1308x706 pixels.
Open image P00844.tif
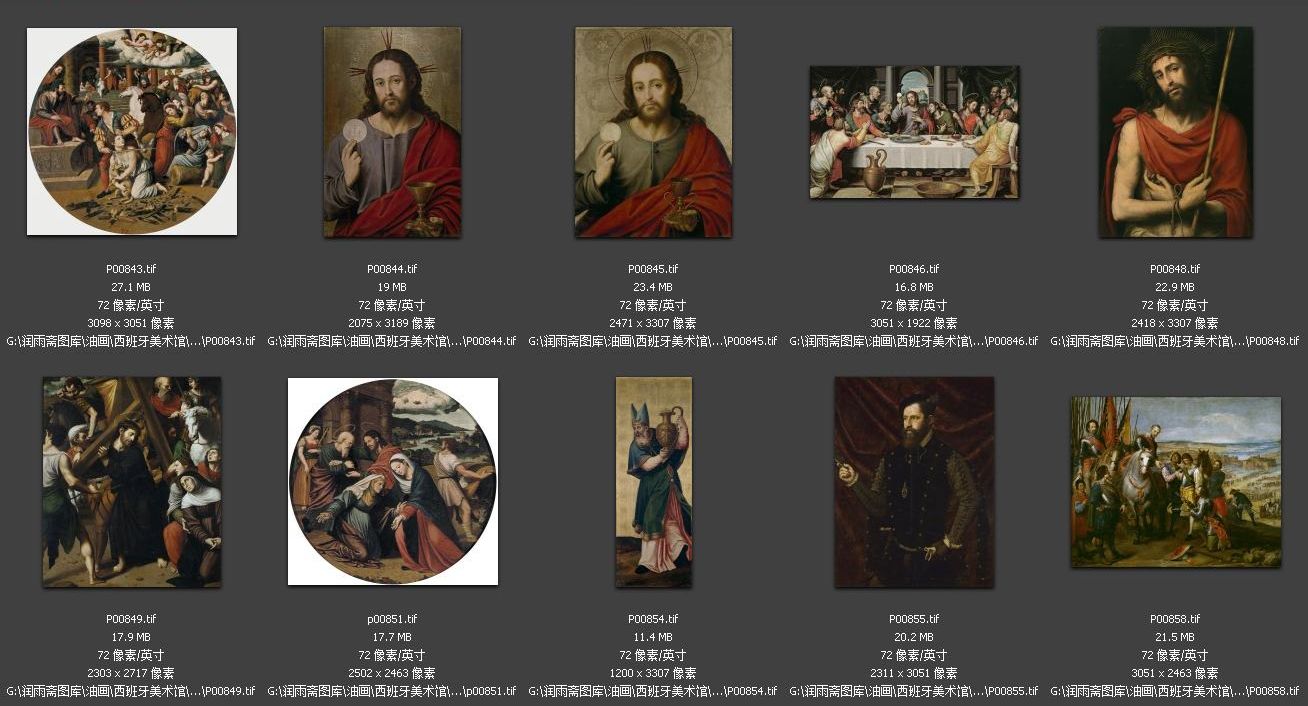392,132
